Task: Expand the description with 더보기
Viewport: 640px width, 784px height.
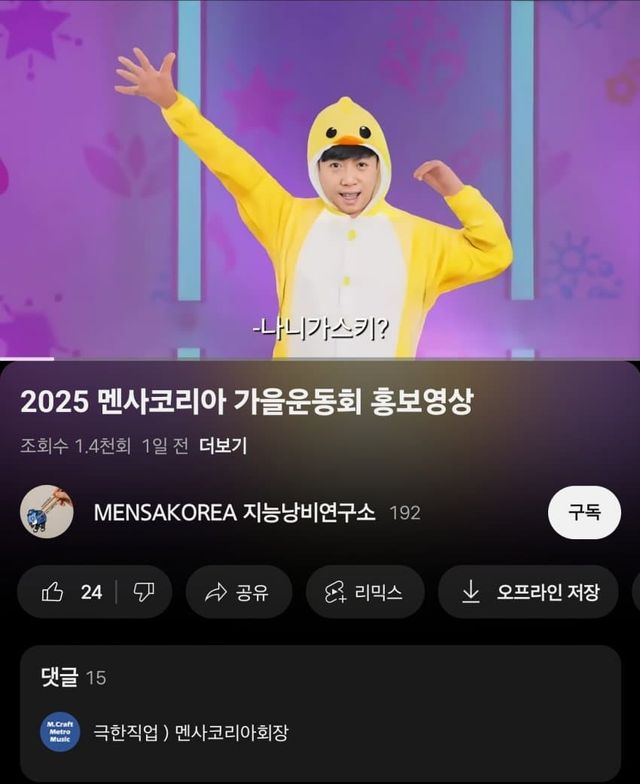Action: [x=223, y=446]
